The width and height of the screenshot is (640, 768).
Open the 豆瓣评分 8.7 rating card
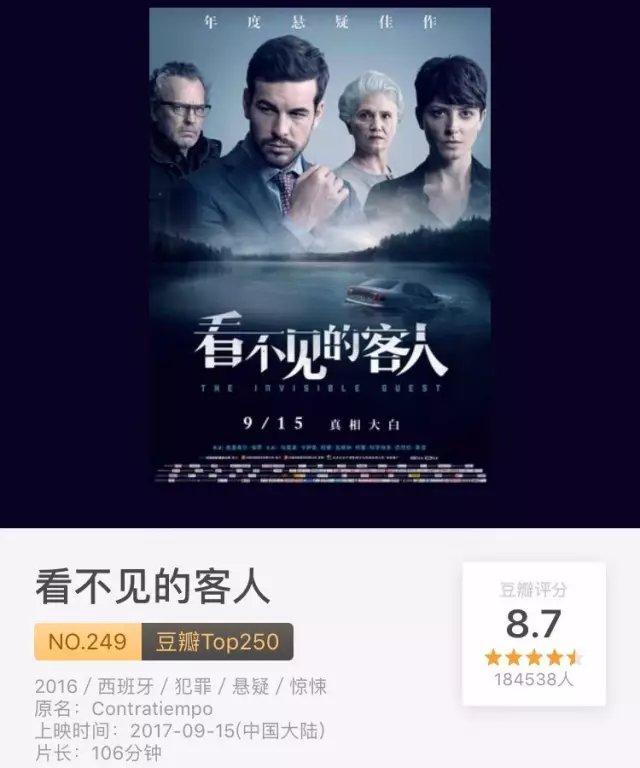click(534, 632)
